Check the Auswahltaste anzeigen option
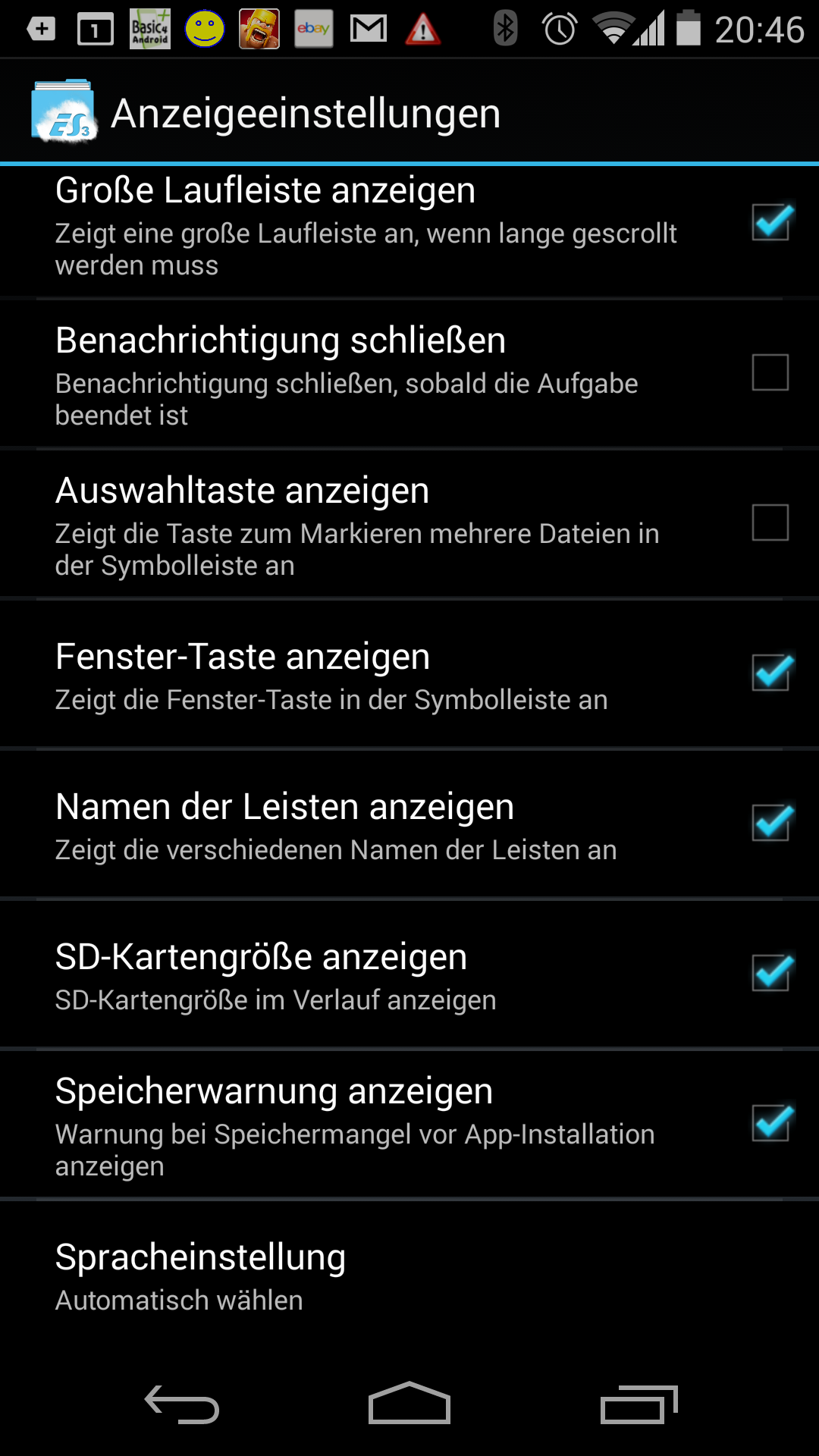Image resolution: width=819 pixels, height=1456 pixels. point(770,522)
